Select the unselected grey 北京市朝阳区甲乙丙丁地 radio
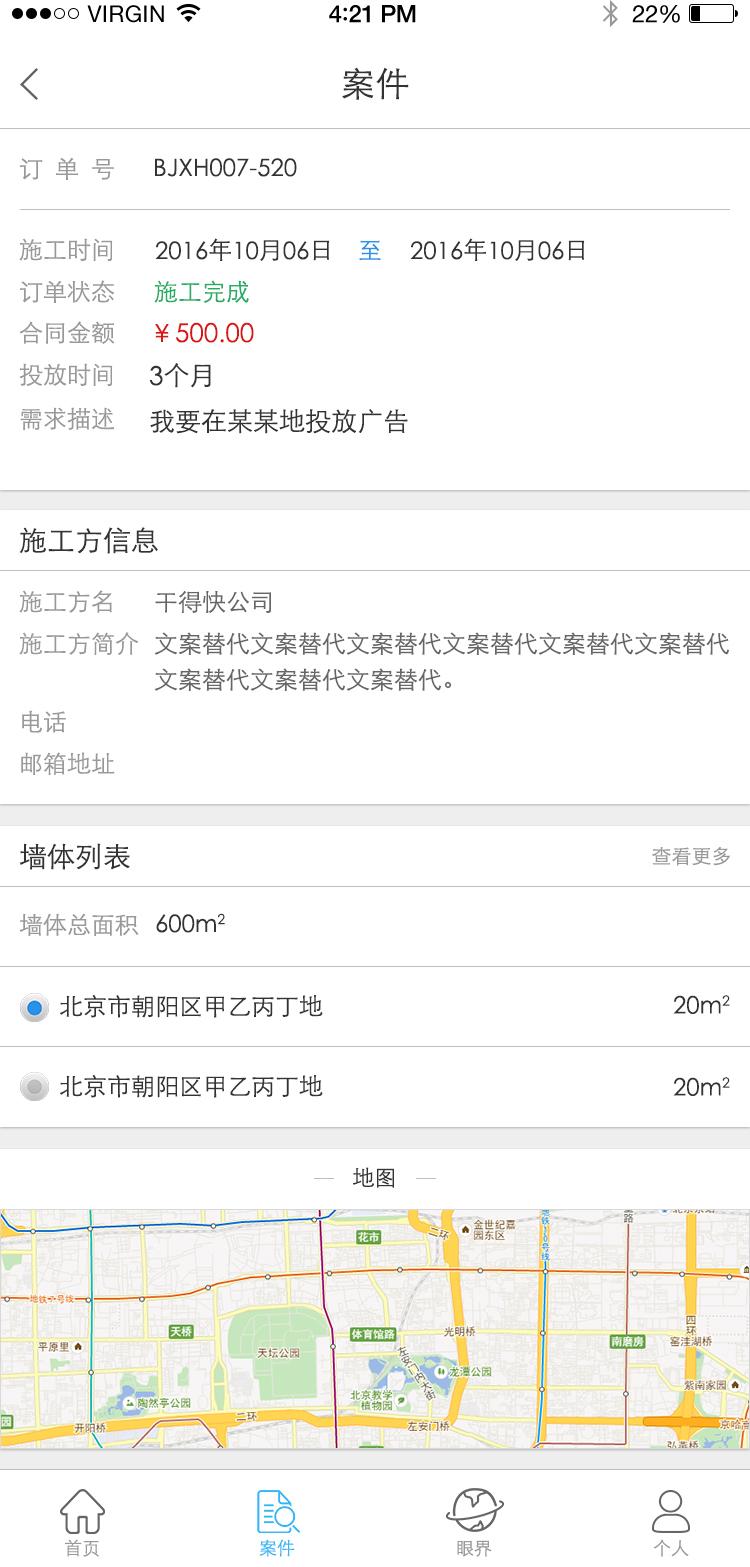The image size is (750, 1567). [x=35, y=1087]
